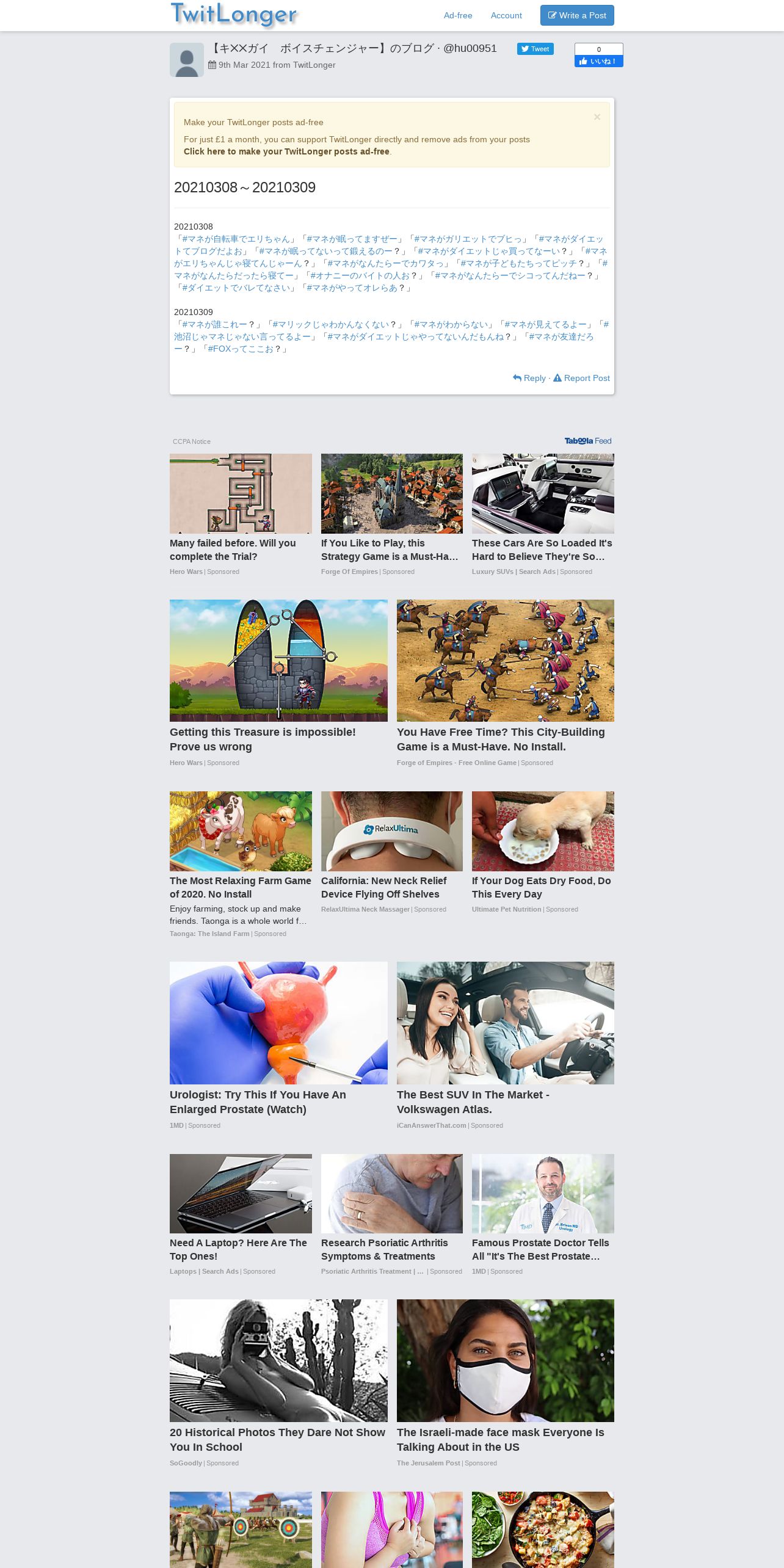This screenshot has width=784, height=1568.
Task: Like the post with the Facebook いいね button
Action: [598, 61]
